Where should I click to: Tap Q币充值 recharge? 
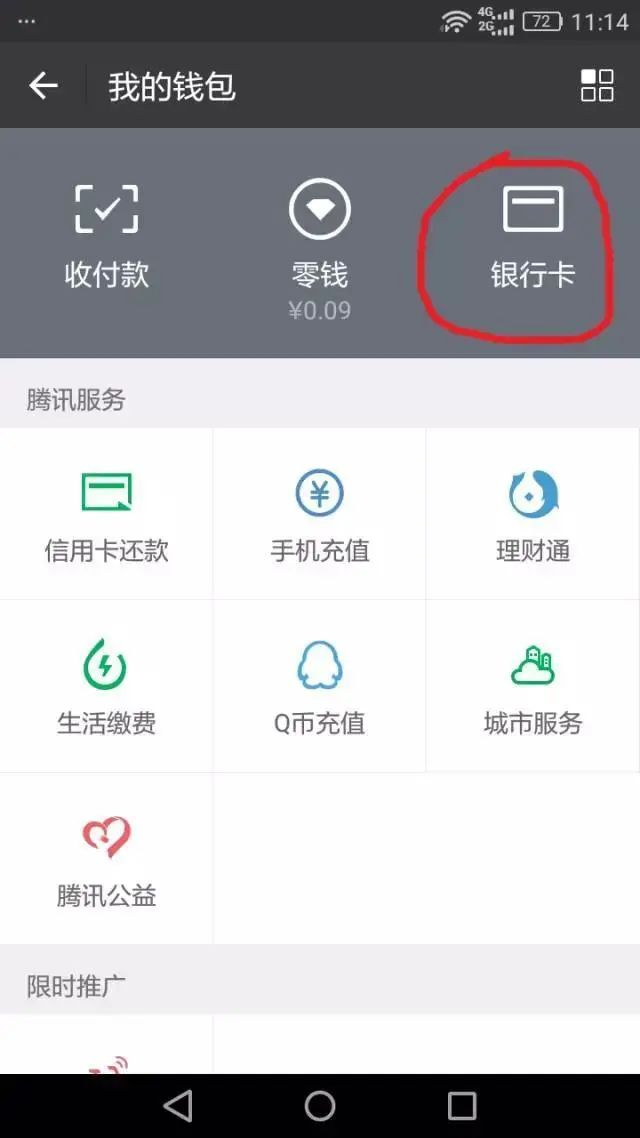(x=319, y=686)
